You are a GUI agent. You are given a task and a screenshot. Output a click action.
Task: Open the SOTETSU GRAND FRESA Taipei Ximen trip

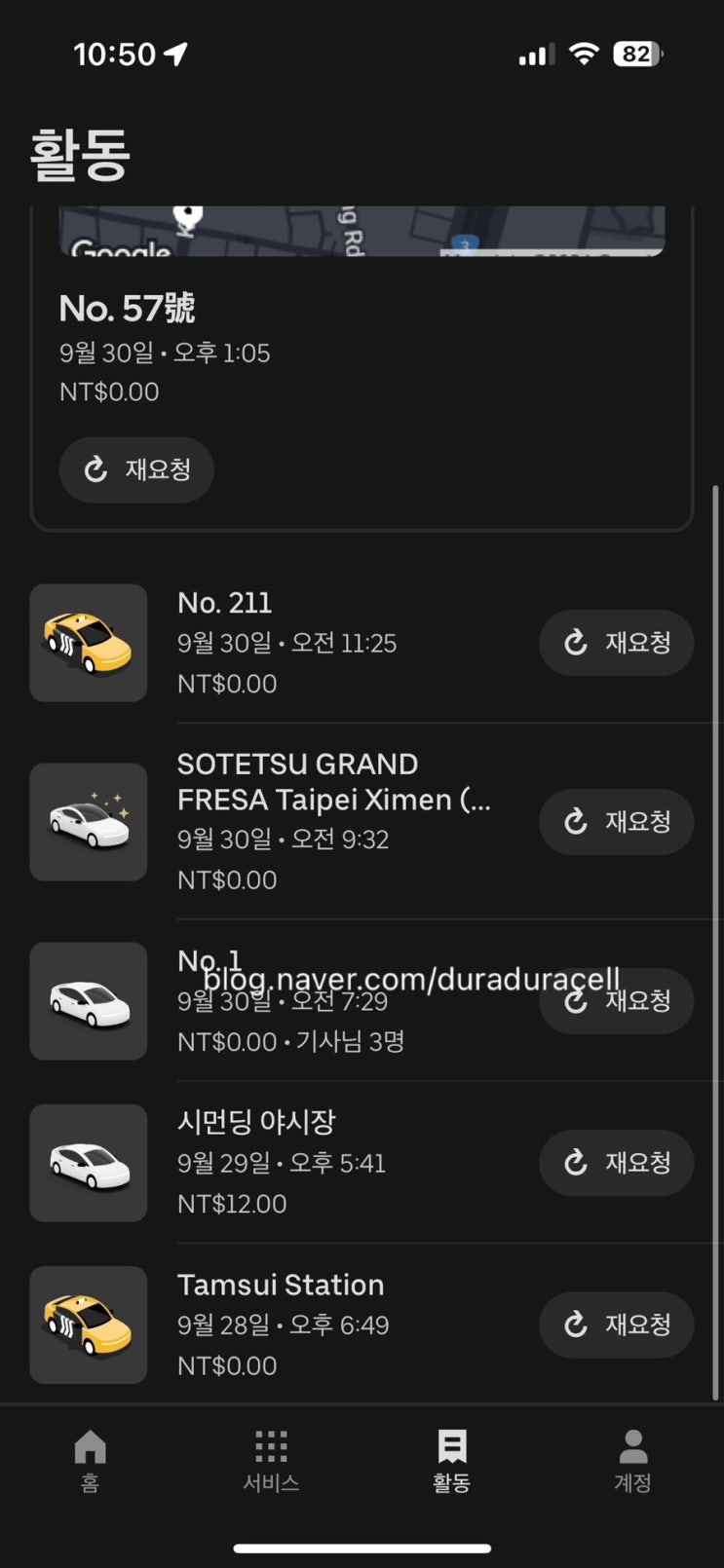coord(331,820)
